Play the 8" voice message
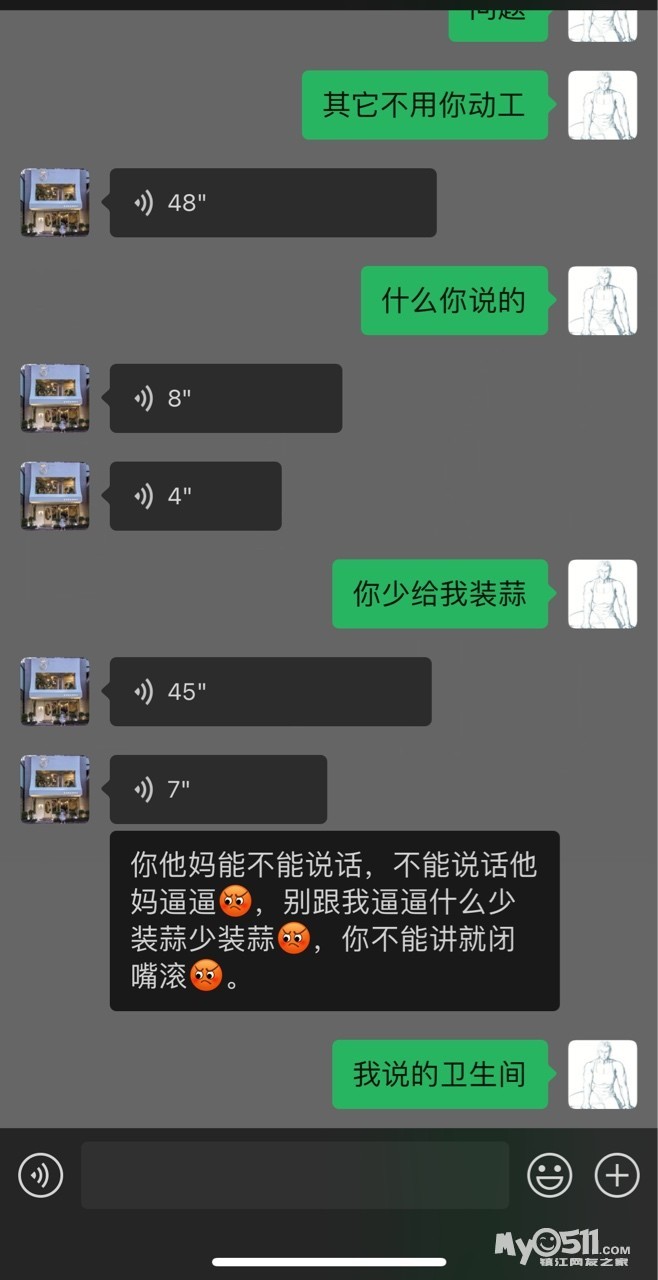 [225, 398]
